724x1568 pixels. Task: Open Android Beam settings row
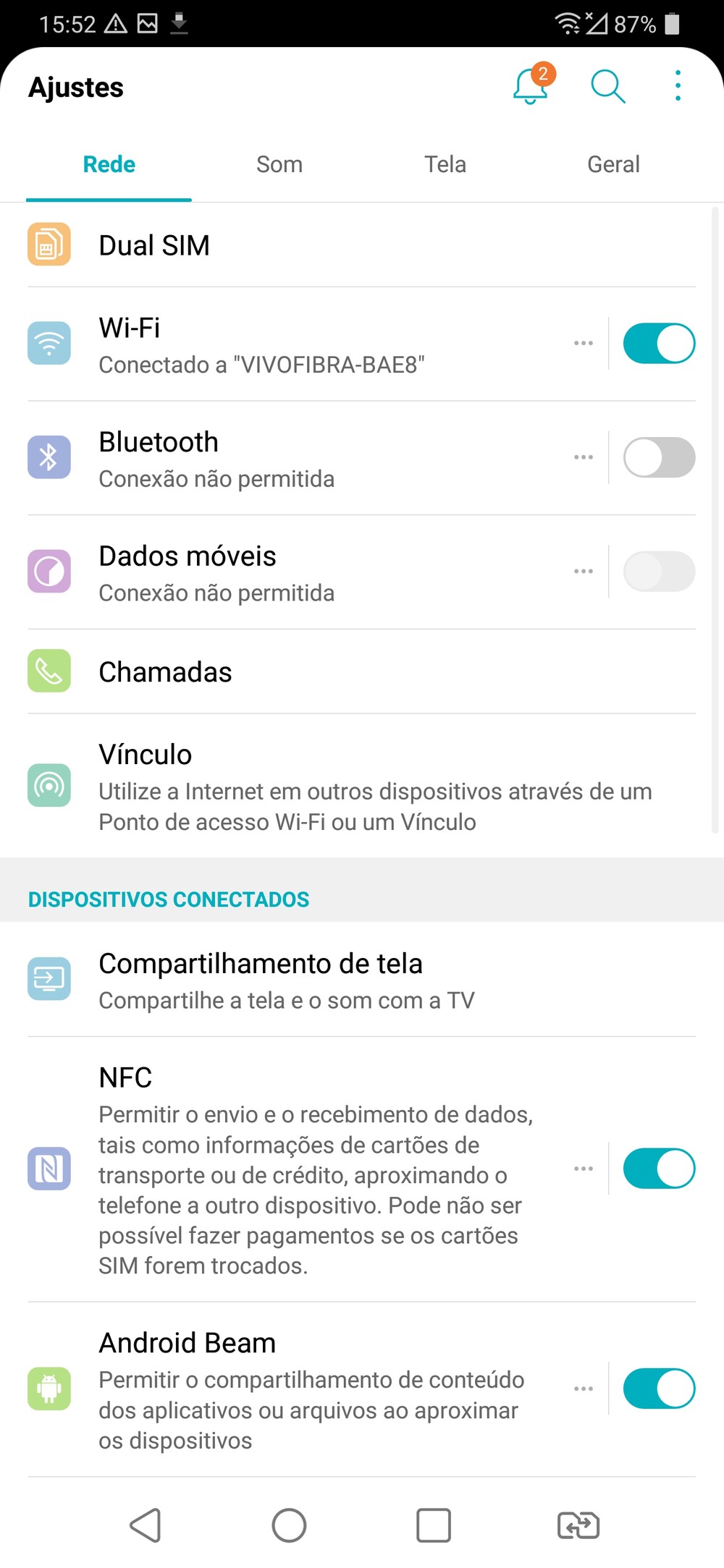coord(304,1390)
